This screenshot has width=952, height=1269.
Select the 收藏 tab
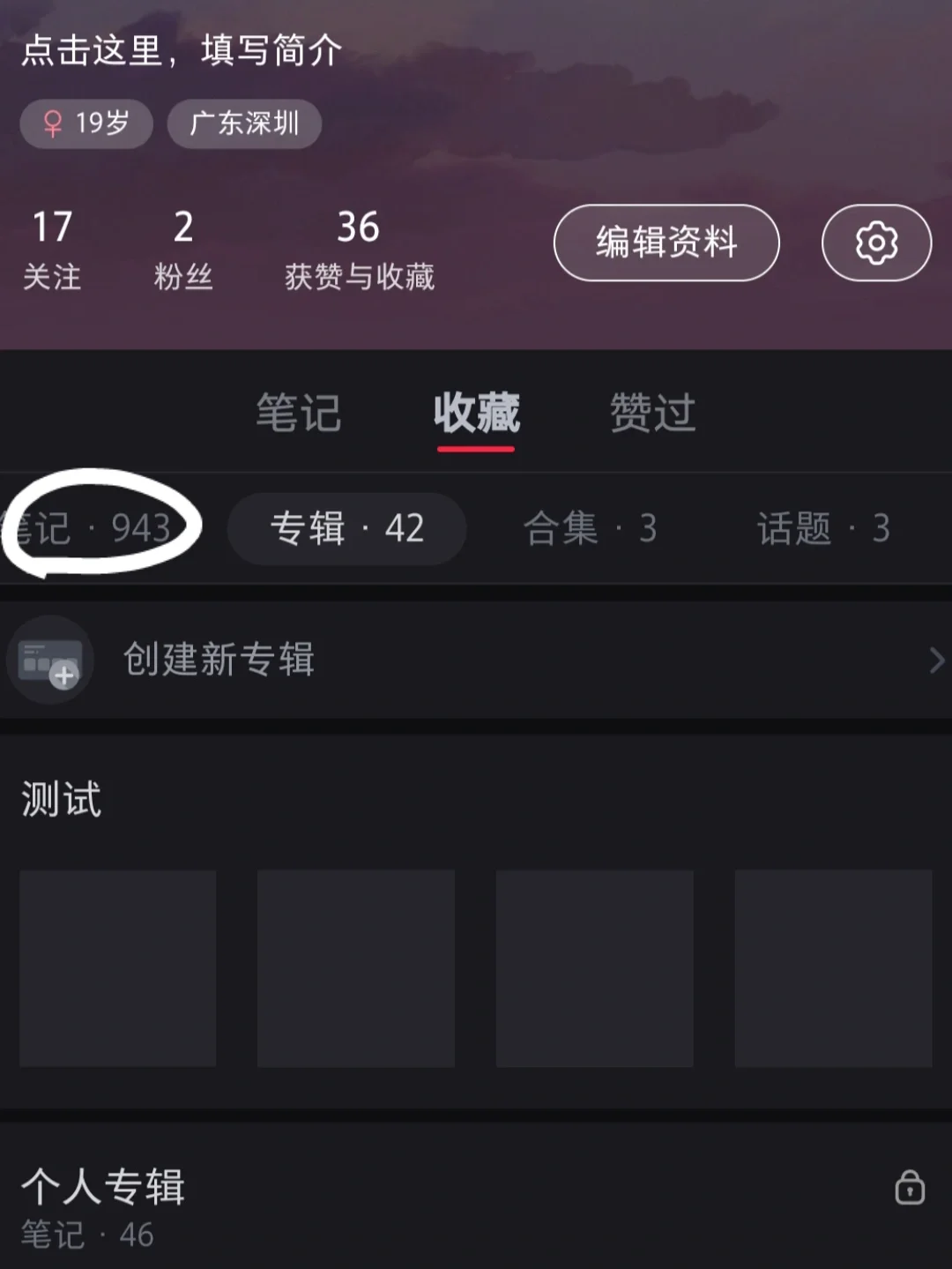click(x=476, y=413)
